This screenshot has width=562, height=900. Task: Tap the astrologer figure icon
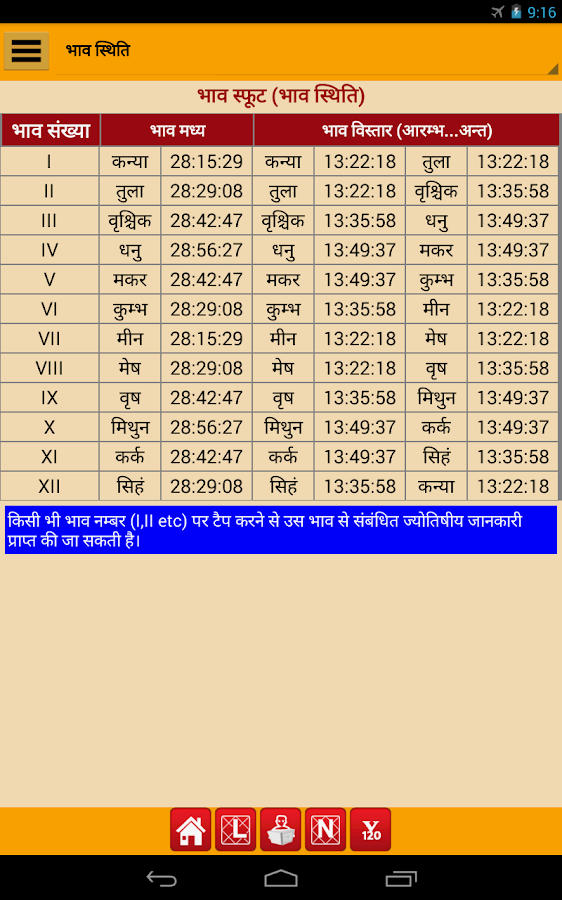pos(281,829)
